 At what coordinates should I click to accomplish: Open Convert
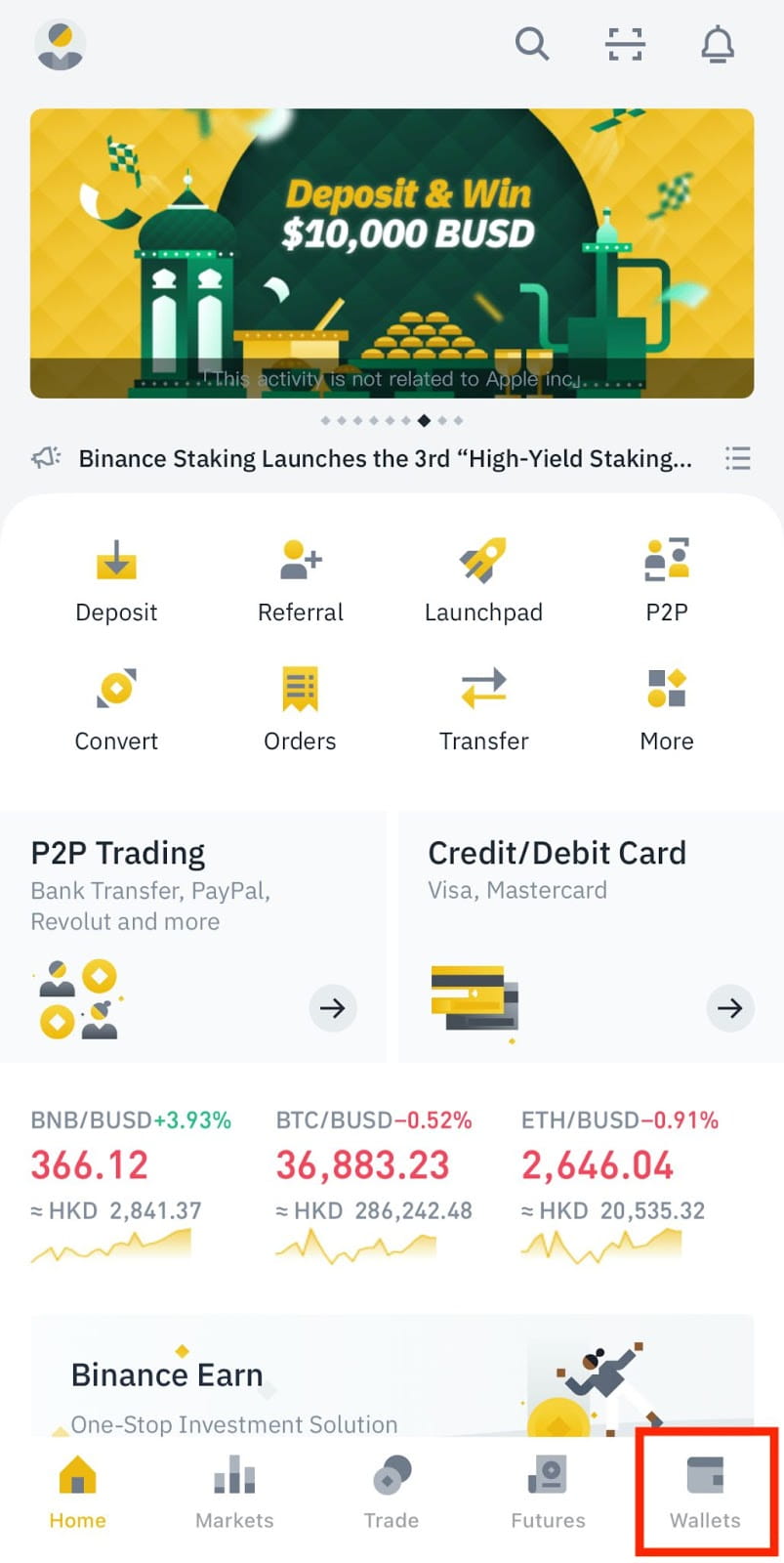click(x=116, y=710)
